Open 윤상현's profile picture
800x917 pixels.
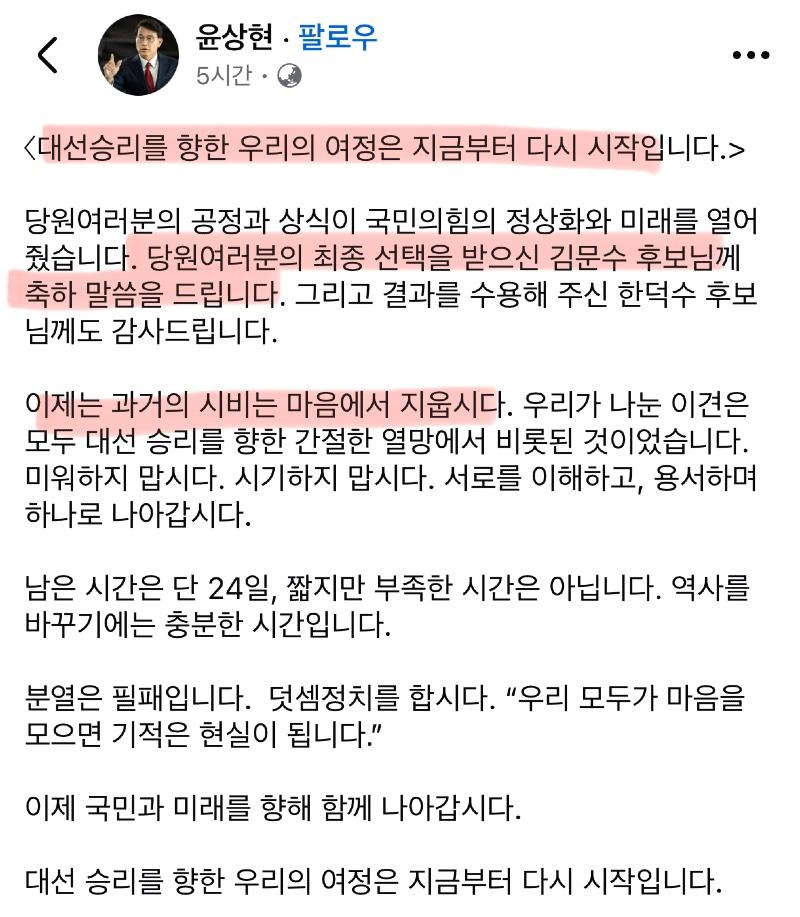(138, 56)
